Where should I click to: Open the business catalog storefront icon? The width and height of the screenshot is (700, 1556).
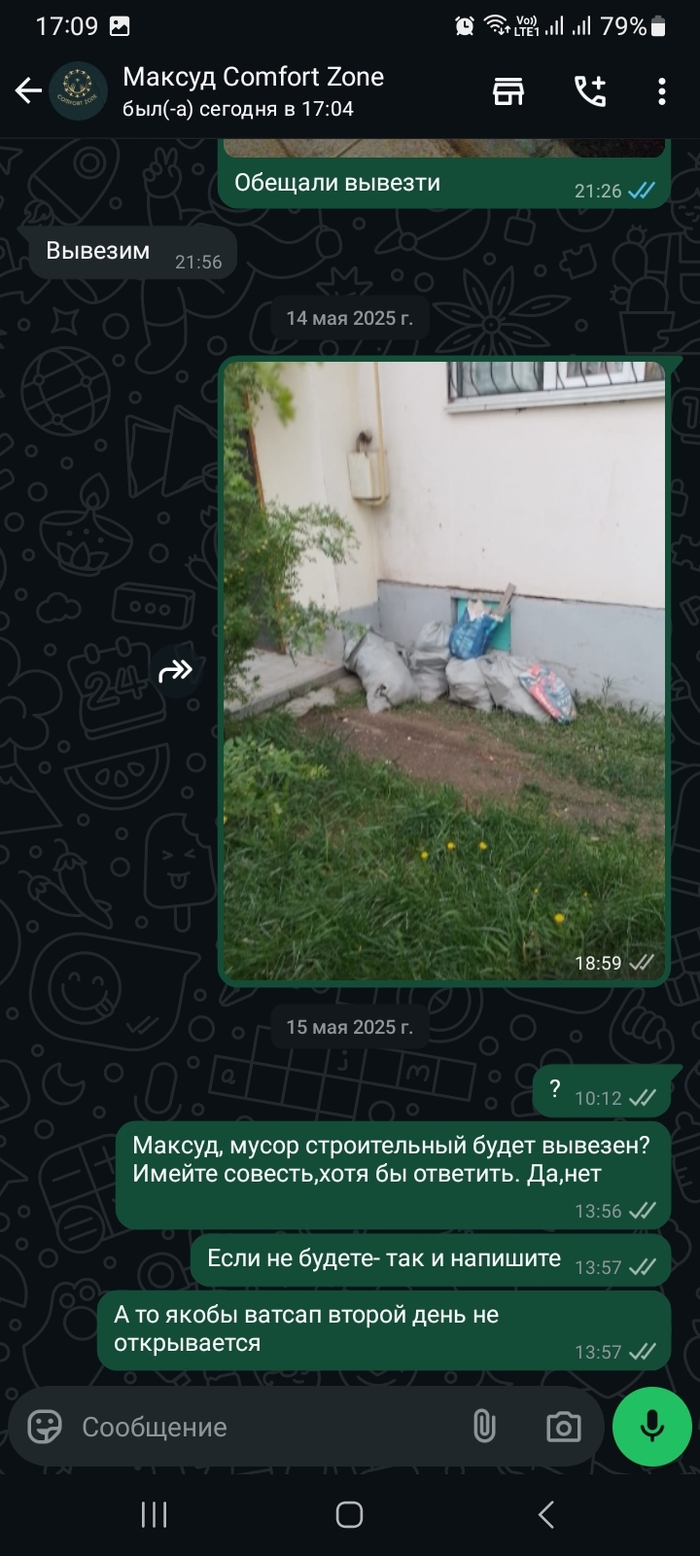point(509,91)
